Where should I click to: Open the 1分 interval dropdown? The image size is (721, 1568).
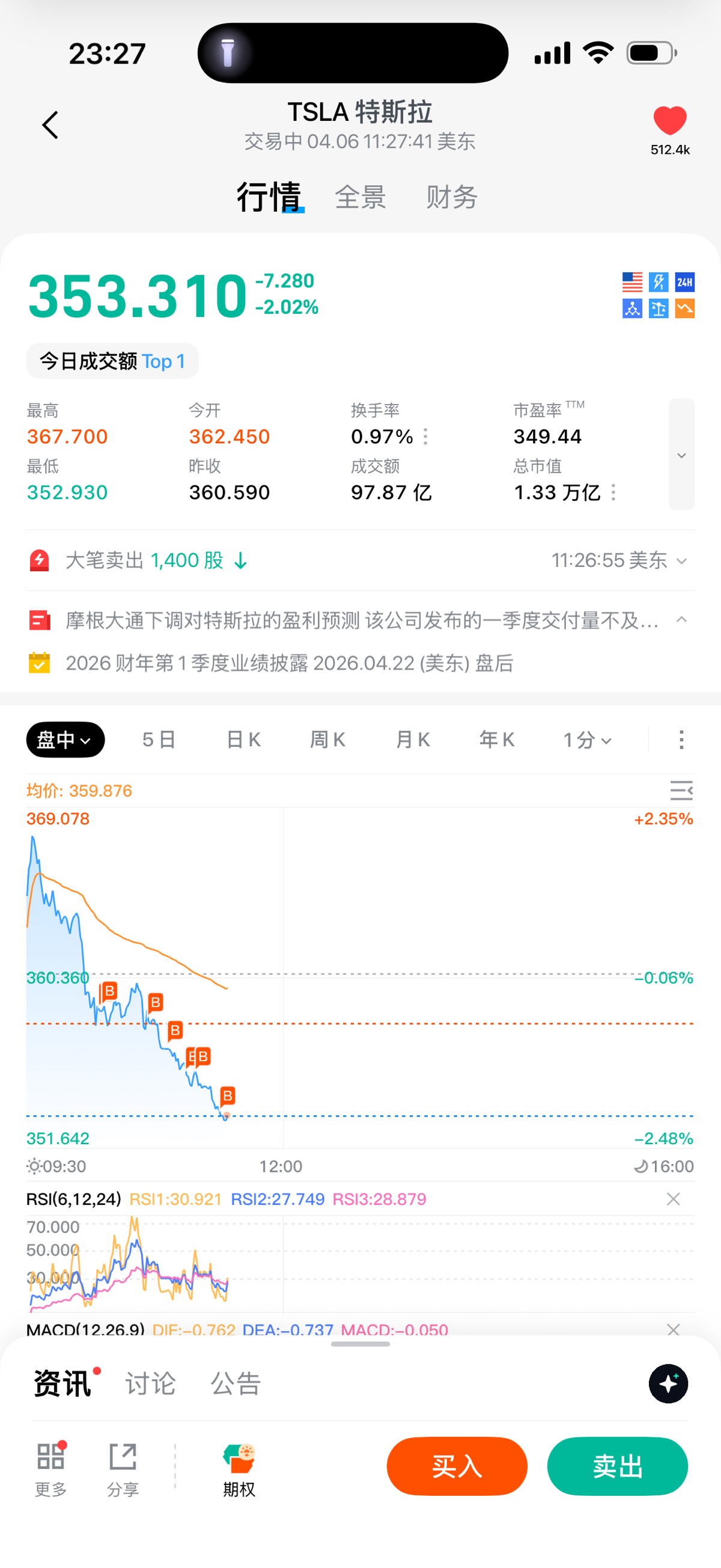(586, 740)
